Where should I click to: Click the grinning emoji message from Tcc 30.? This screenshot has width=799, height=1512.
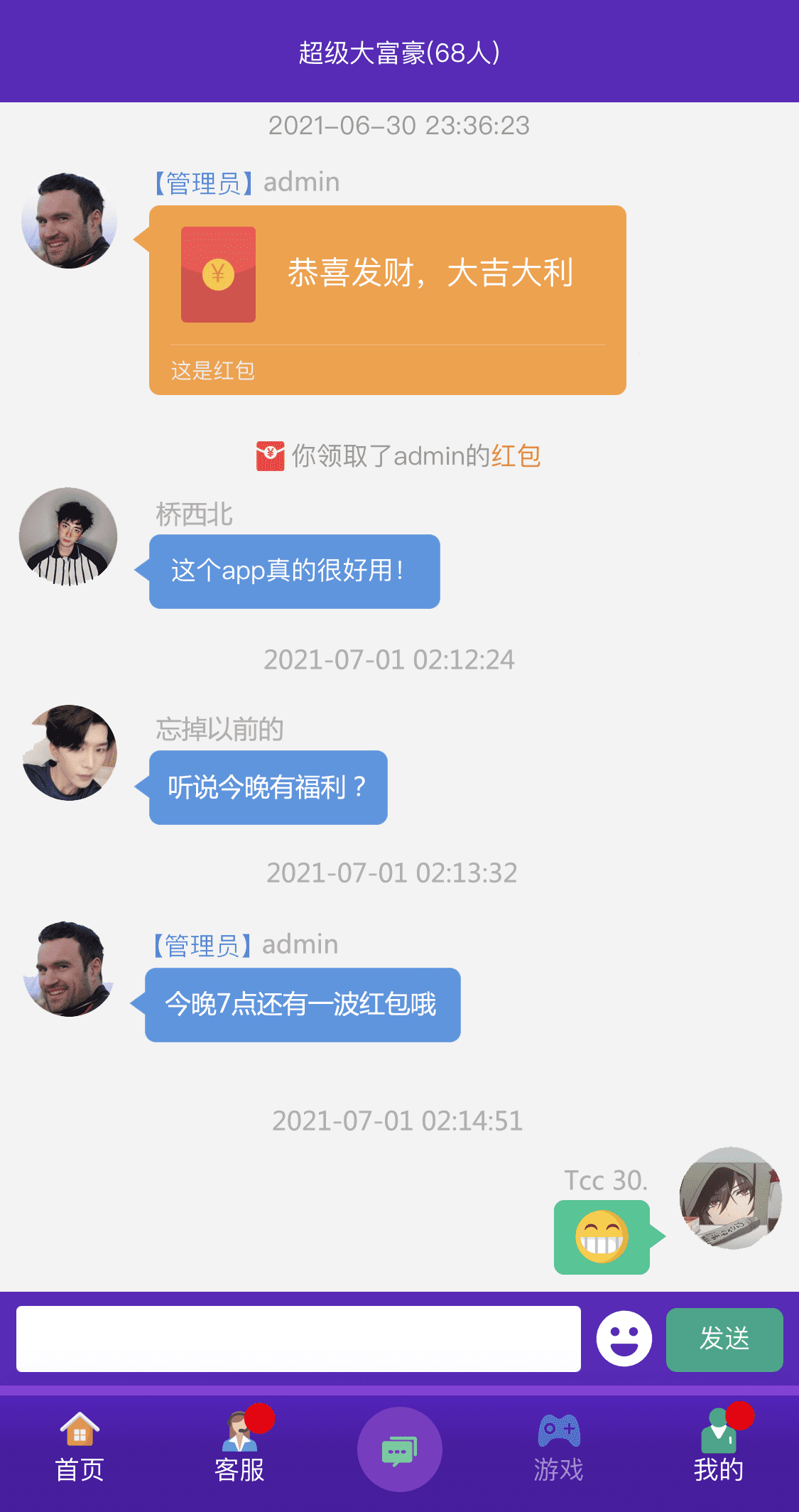tap(602, 1236)
